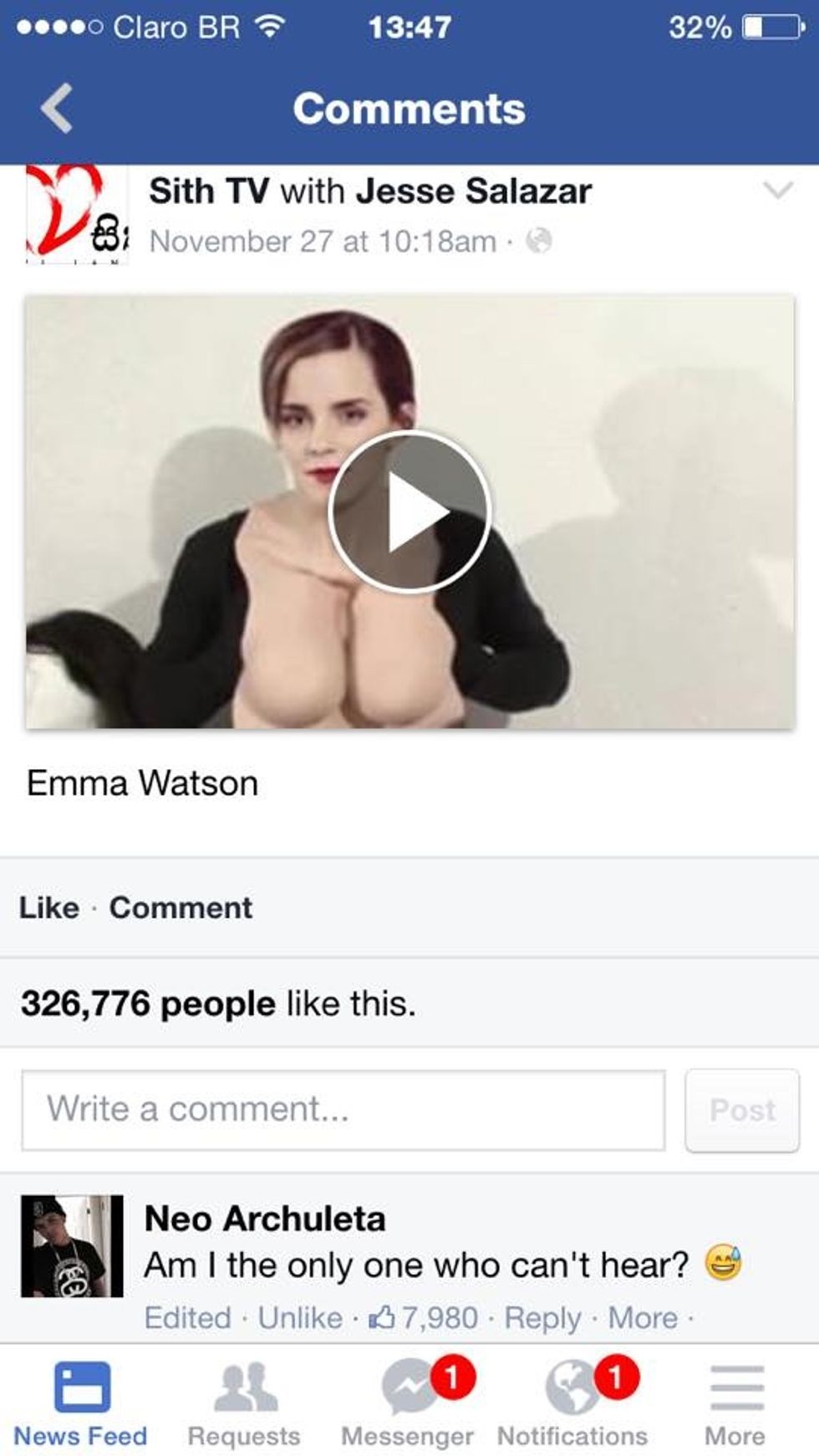Viewport: 819px width, 1456px height.
Task: Open Neo Archuleta's profile
Action: [x=265, y=1219]
